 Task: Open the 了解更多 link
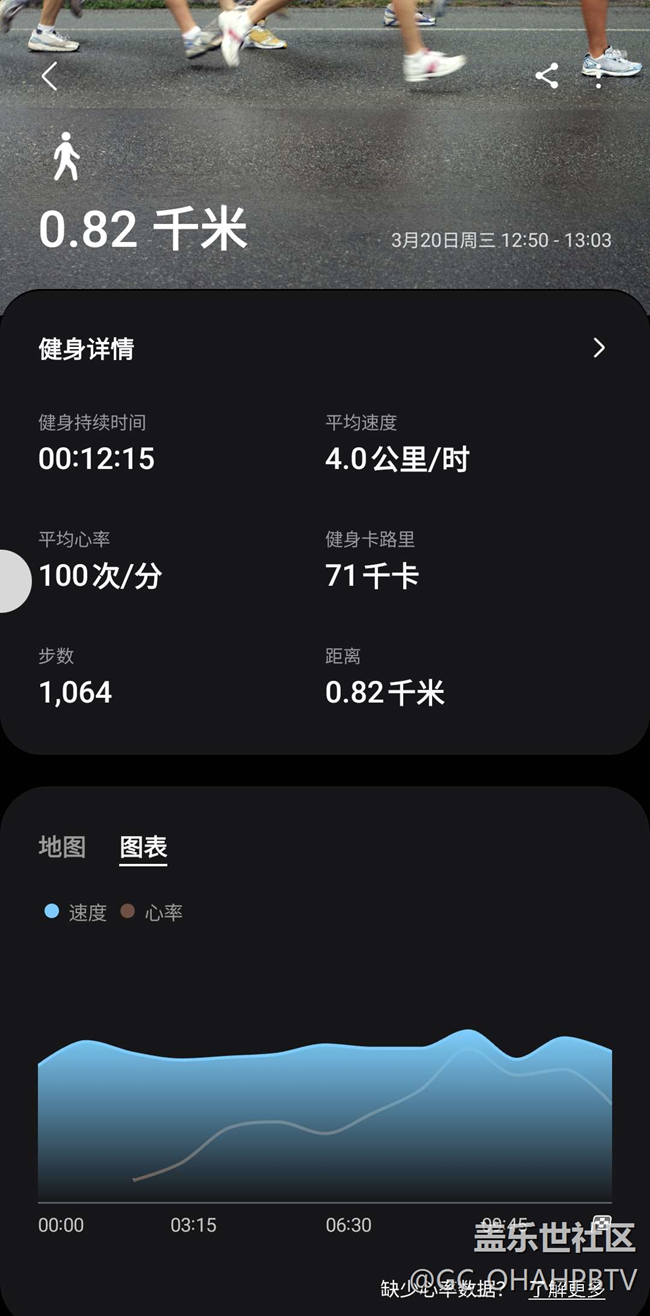click(x=567, y=1289)
